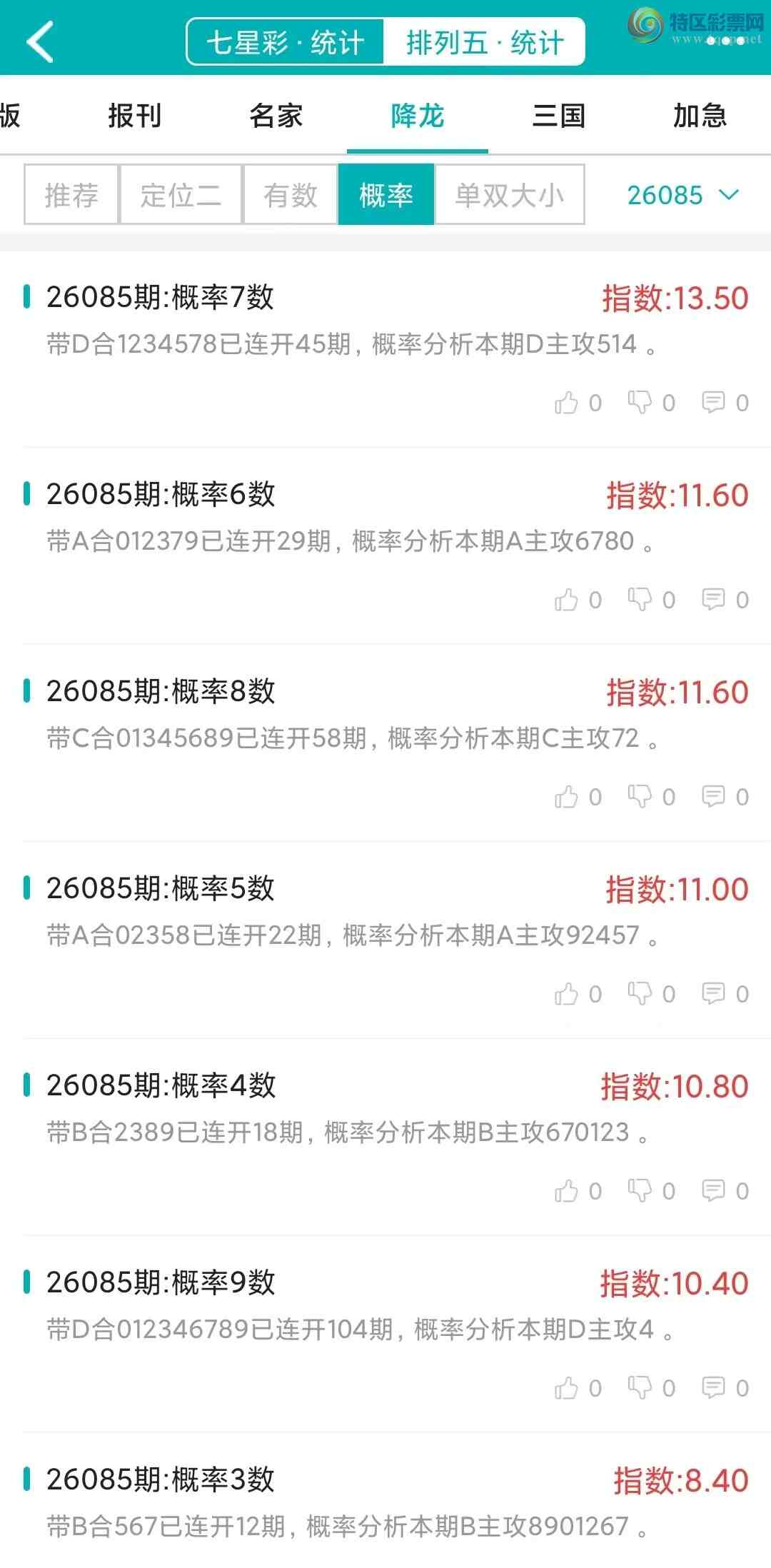Open comments on the 概率4数 post

pos(714,1189)
